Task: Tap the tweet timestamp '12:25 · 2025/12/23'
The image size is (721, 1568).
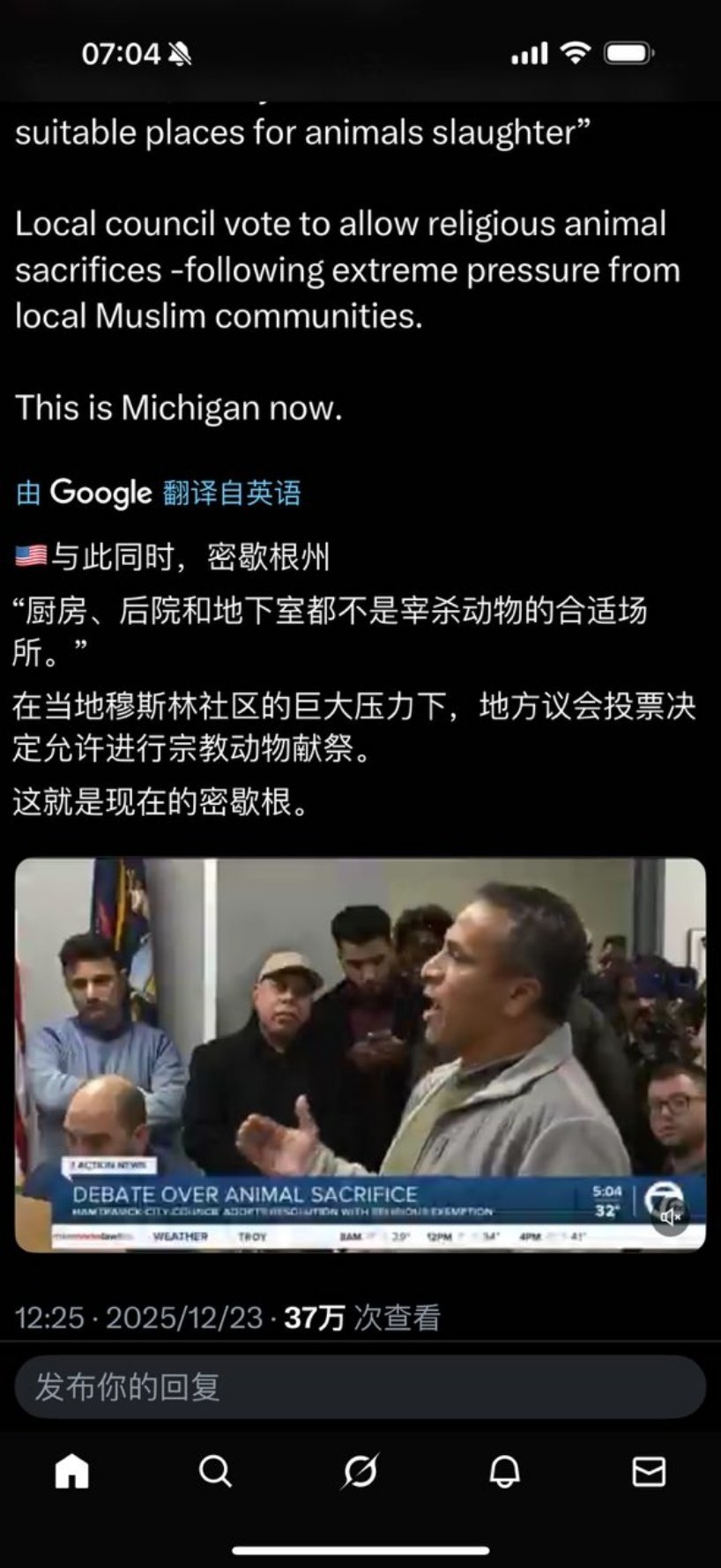Action: [x=141, y=1317]
